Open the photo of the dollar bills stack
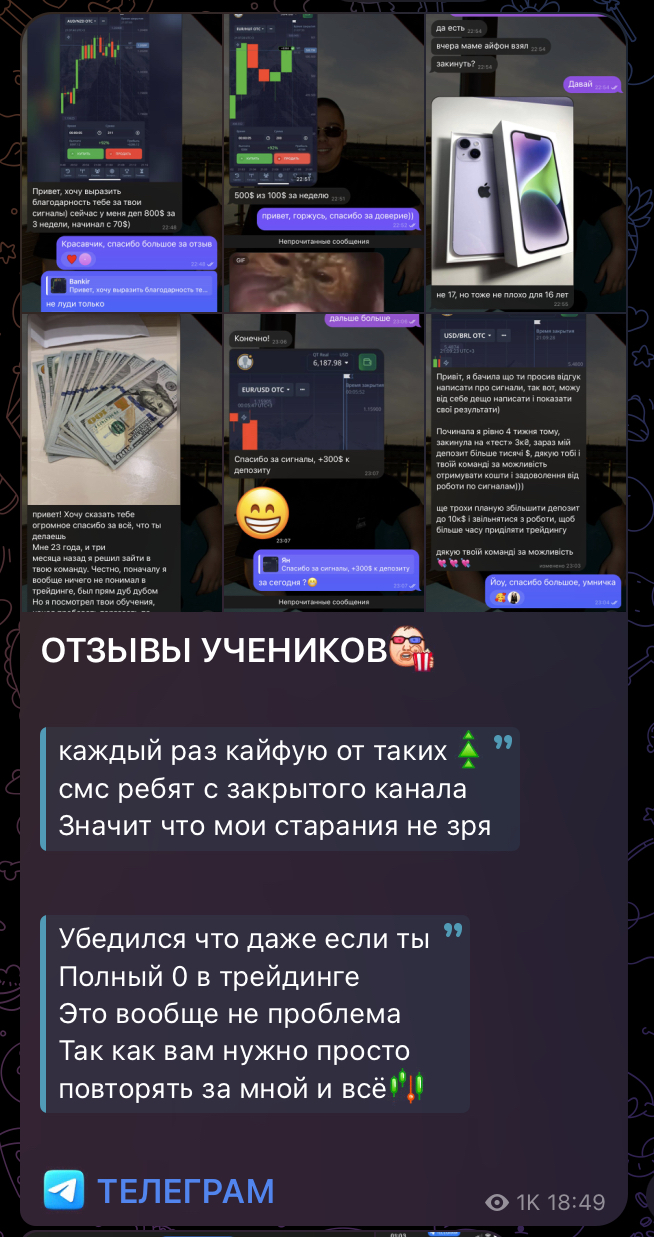The width and height of the screenshot is (654, 1237). (x=120, y=460)
